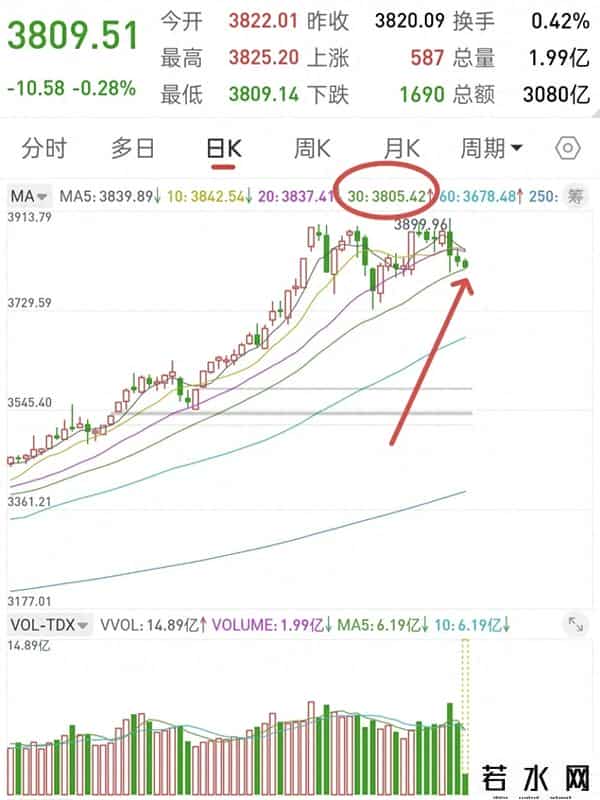Viewport: 600px width, 800px height.
Task: Change the VOL-TDX indicator dropdown
Action: coord(50,625)
